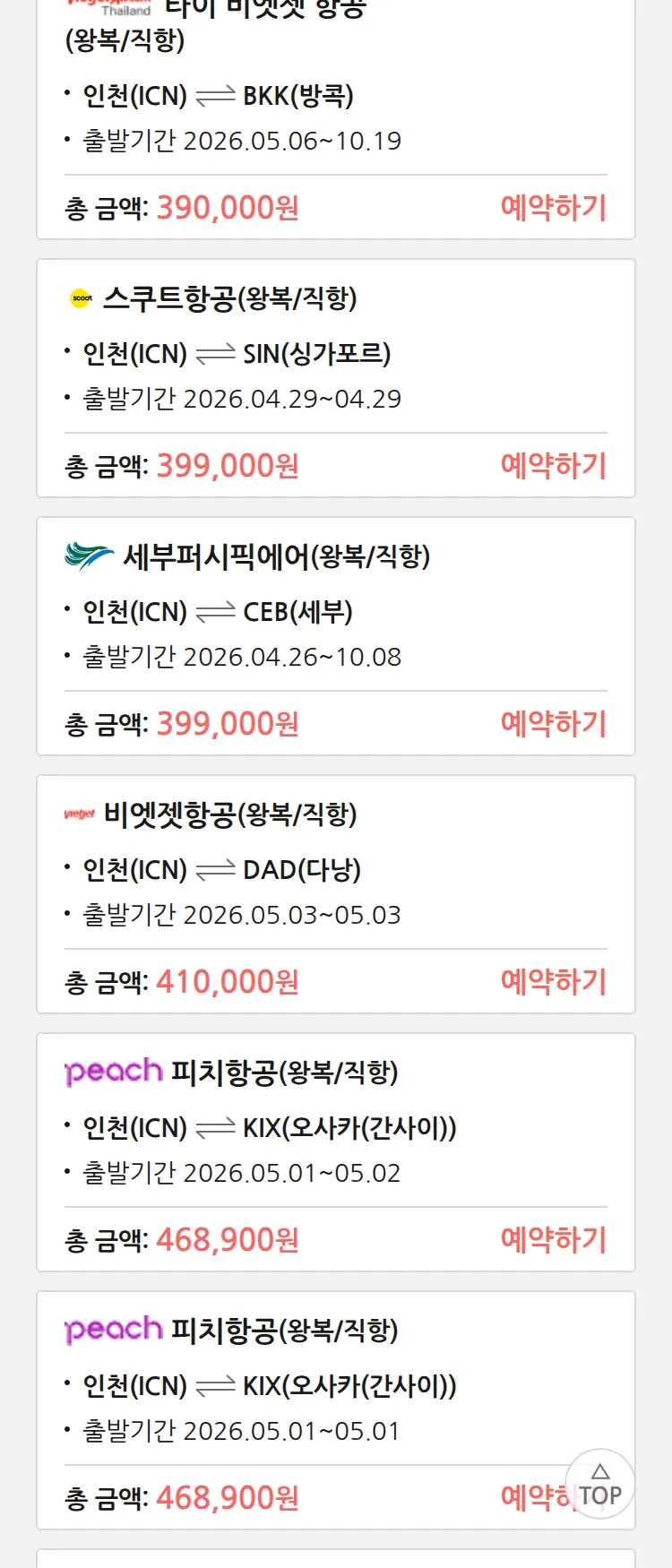Screen dimensions: 672x1568
Task: Jump back to the top with TOP button
Action: (600, 1485)
